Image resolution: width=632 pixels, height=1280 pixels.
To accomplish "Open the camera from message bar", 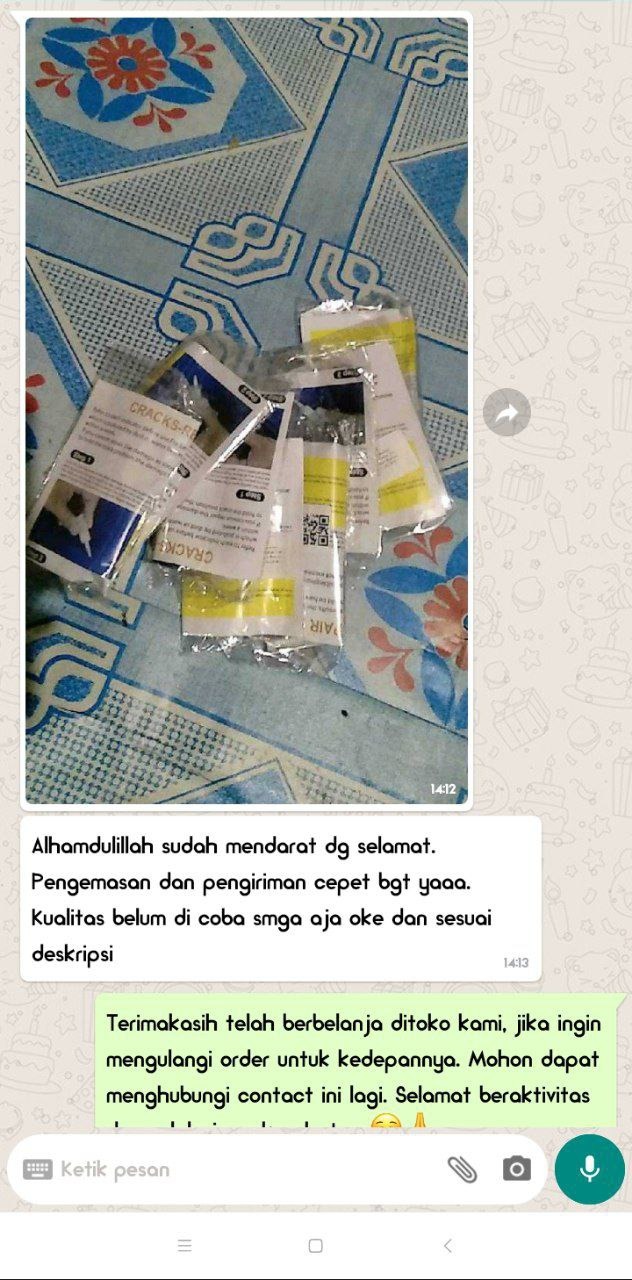I will (517, 1169).
